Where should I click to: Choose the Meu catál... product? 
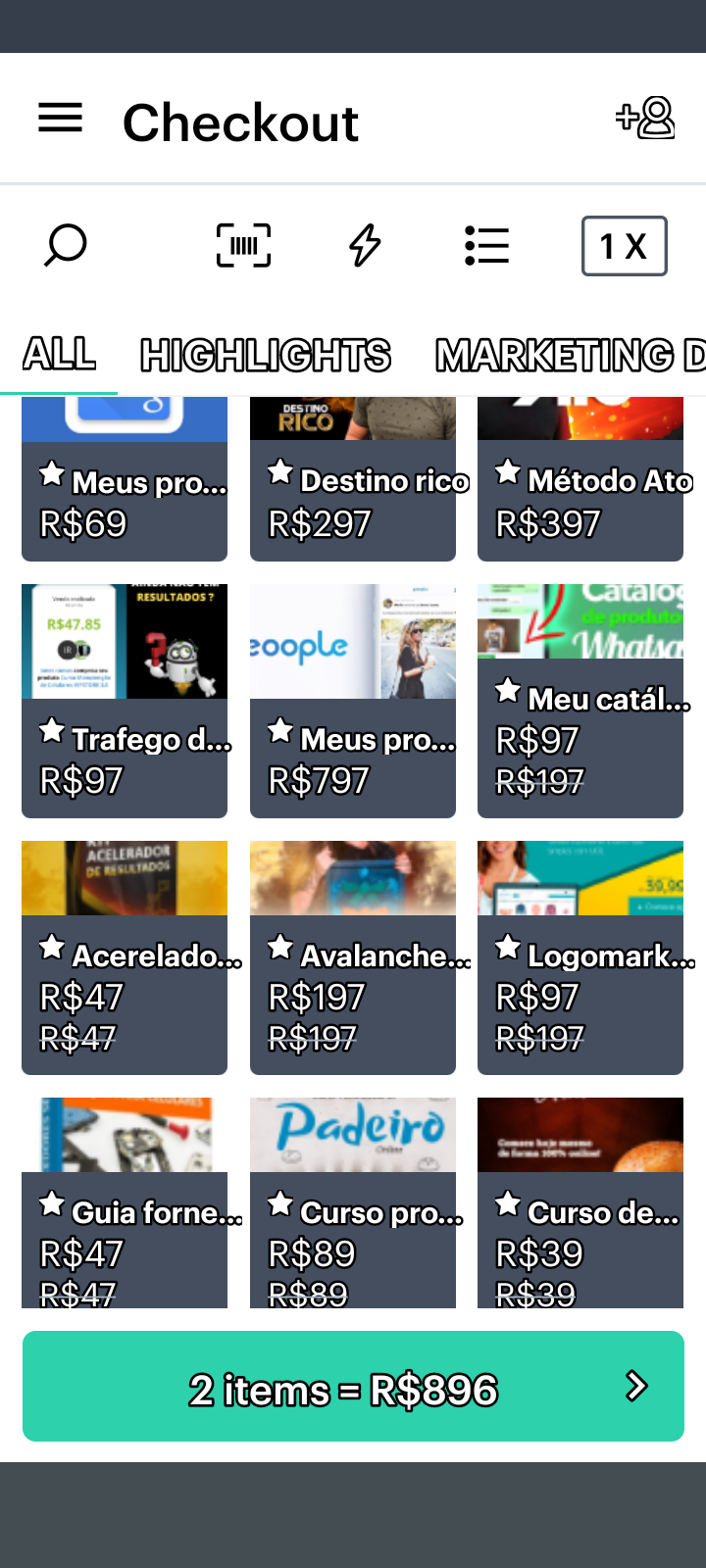pyautogui.click(x=580, y=701)
